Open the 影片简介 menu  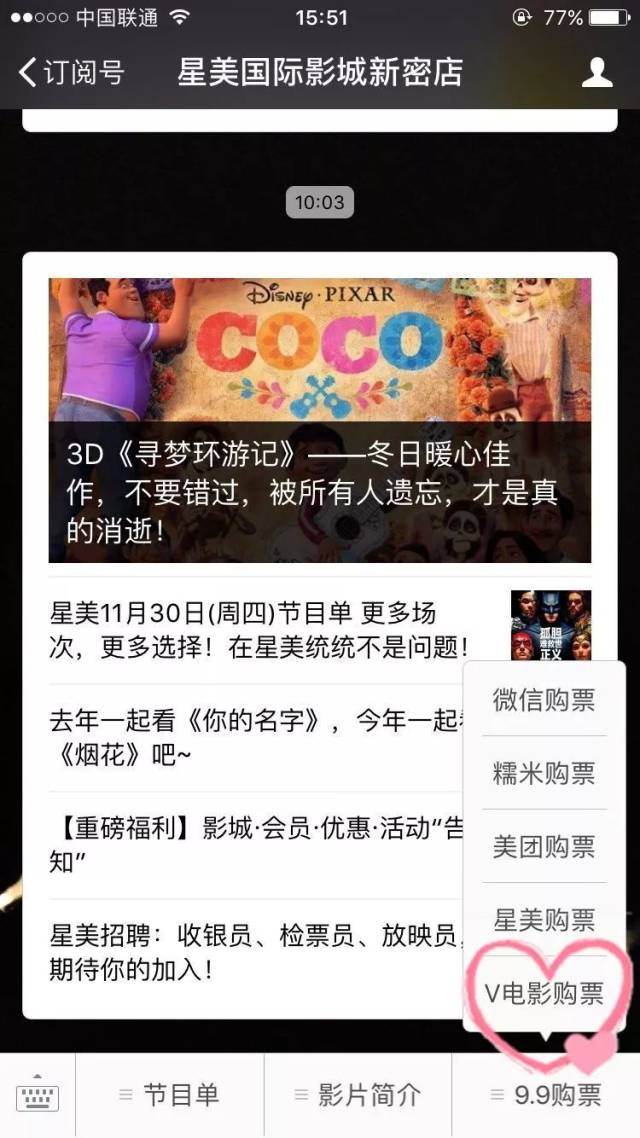[358, 1095]
